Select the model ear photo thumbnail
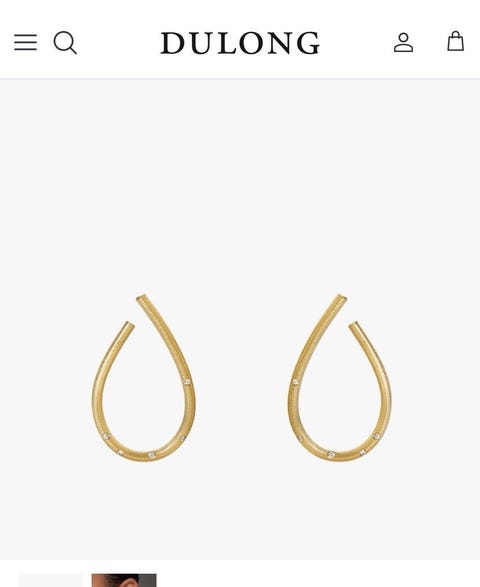 [x=124, y=580]
